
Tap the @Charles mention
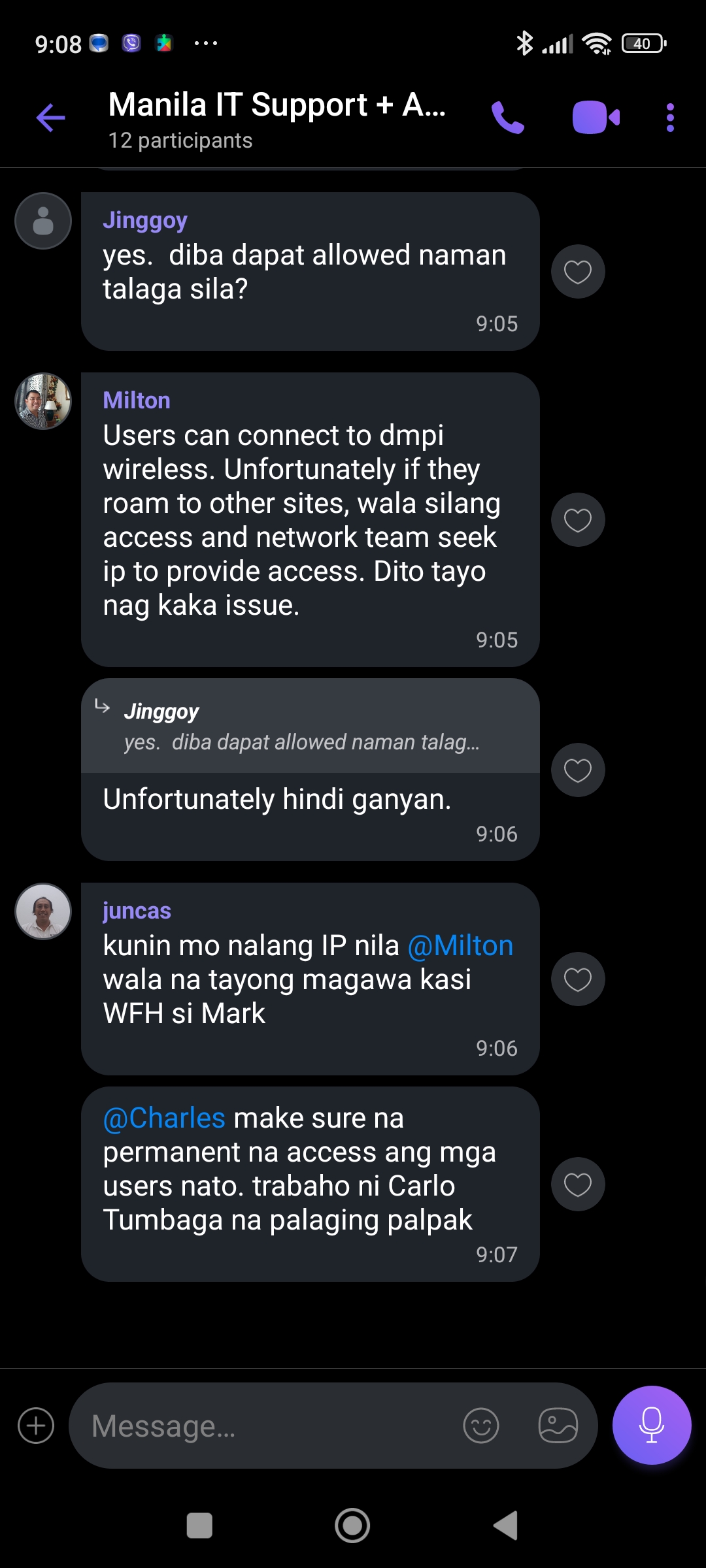tap(164, 1119)
